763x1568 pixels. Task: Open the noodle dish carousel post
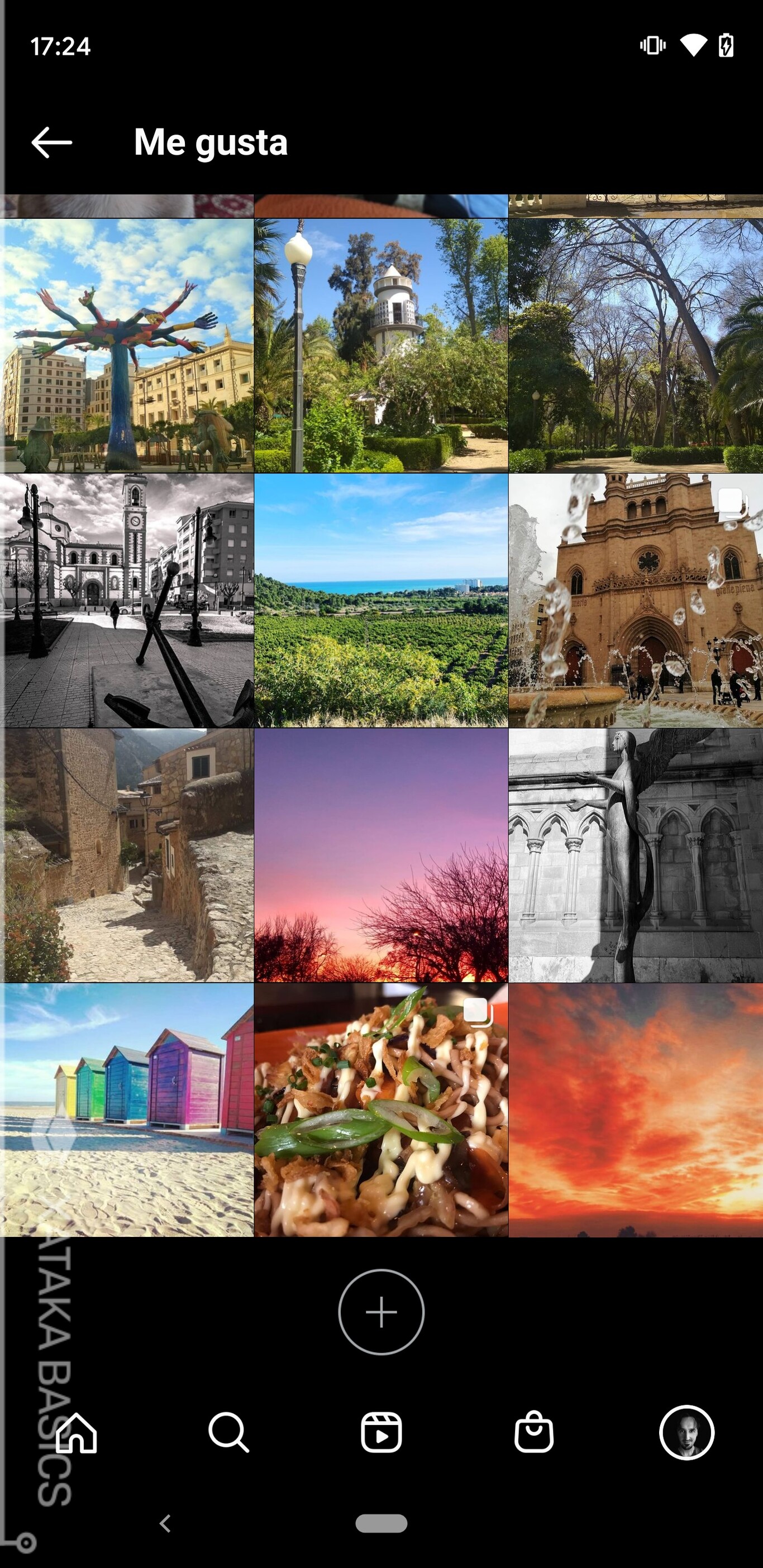(381, 1110)
